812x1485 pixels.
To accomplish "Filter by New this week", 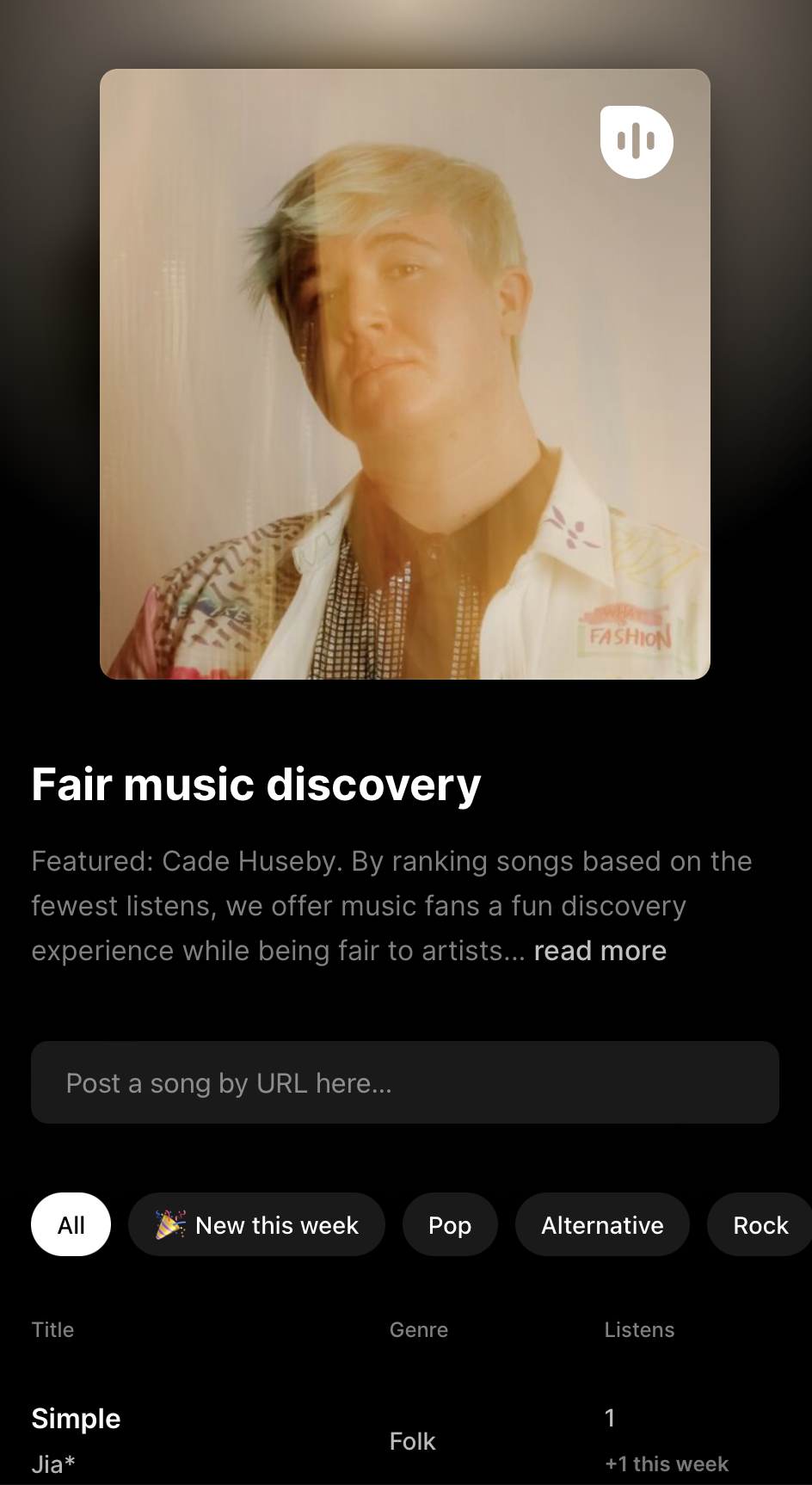I will (256, 1224).
